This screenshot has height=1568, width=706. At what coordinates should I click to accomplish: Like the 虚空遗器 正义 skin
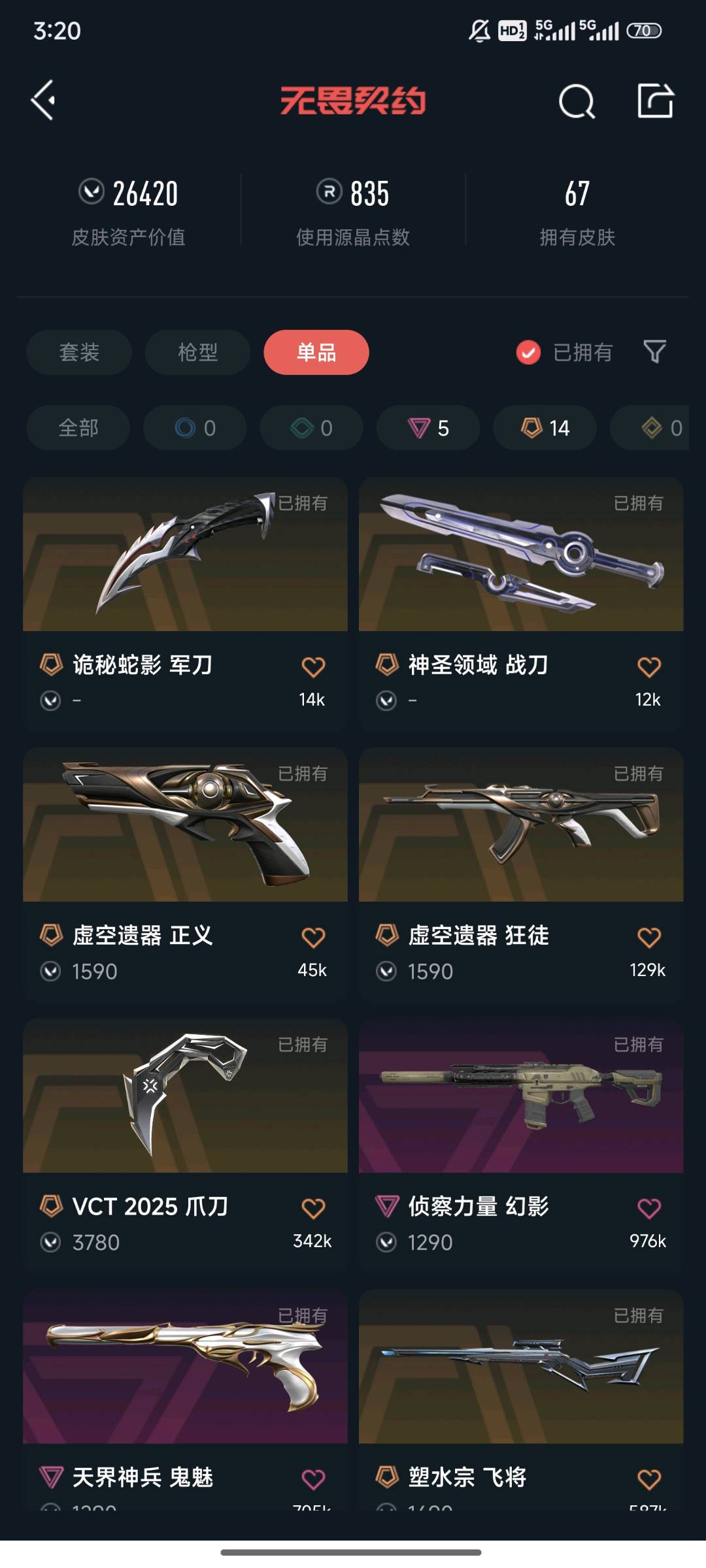click(313, 938)
